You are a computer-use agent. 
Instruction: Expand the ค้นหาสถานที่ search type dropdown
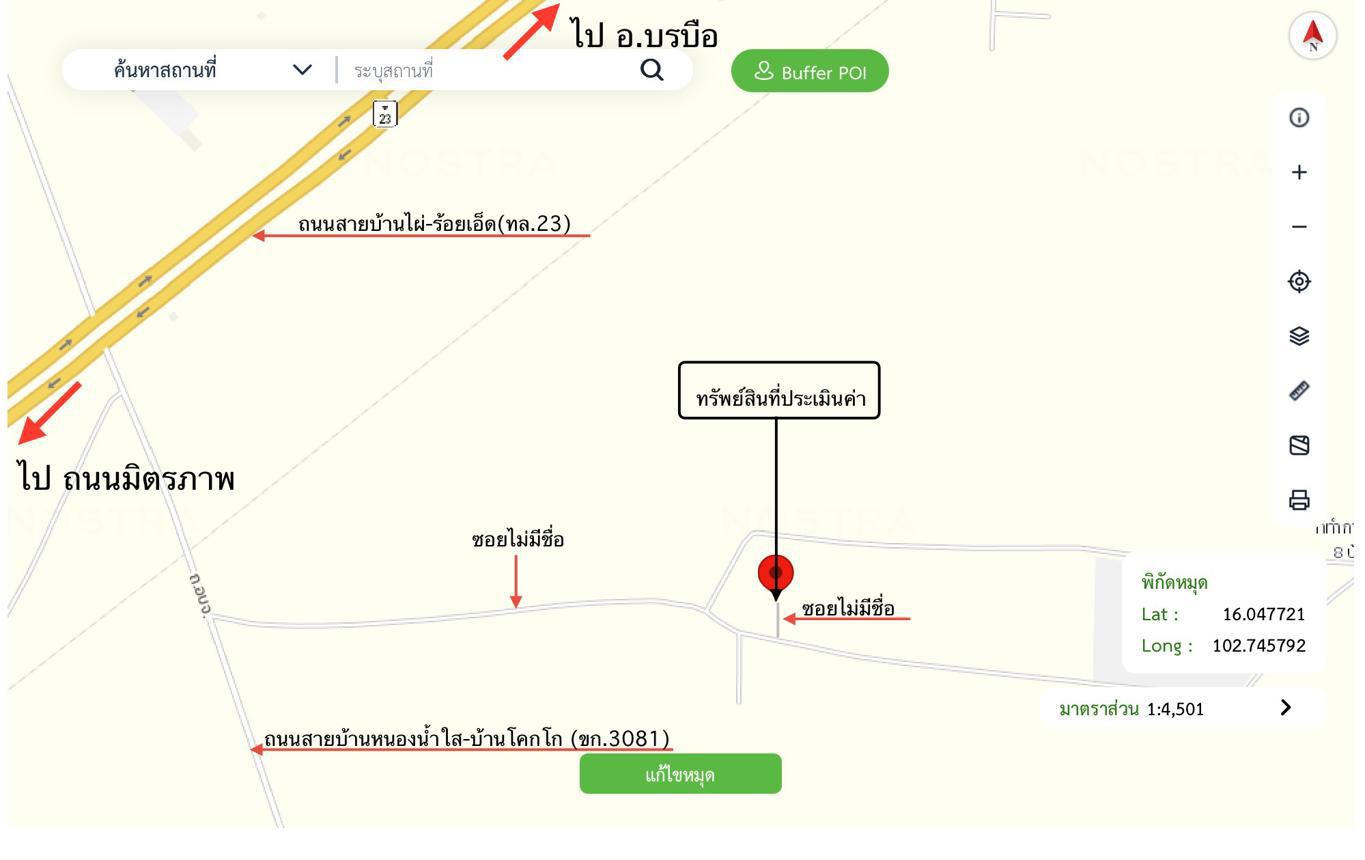coord(301,70)
